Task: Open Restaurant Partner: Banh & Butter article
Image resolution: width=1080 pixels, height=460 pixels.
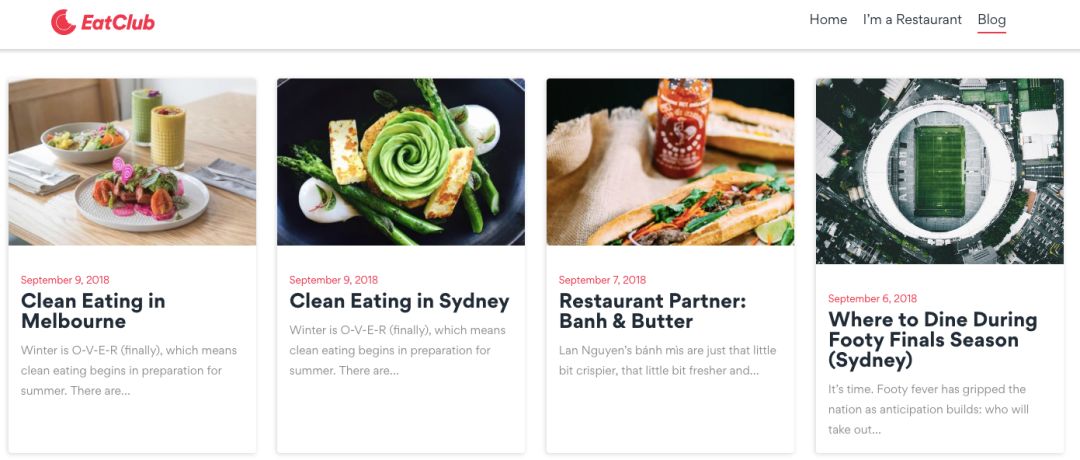Action: [652, 311]
